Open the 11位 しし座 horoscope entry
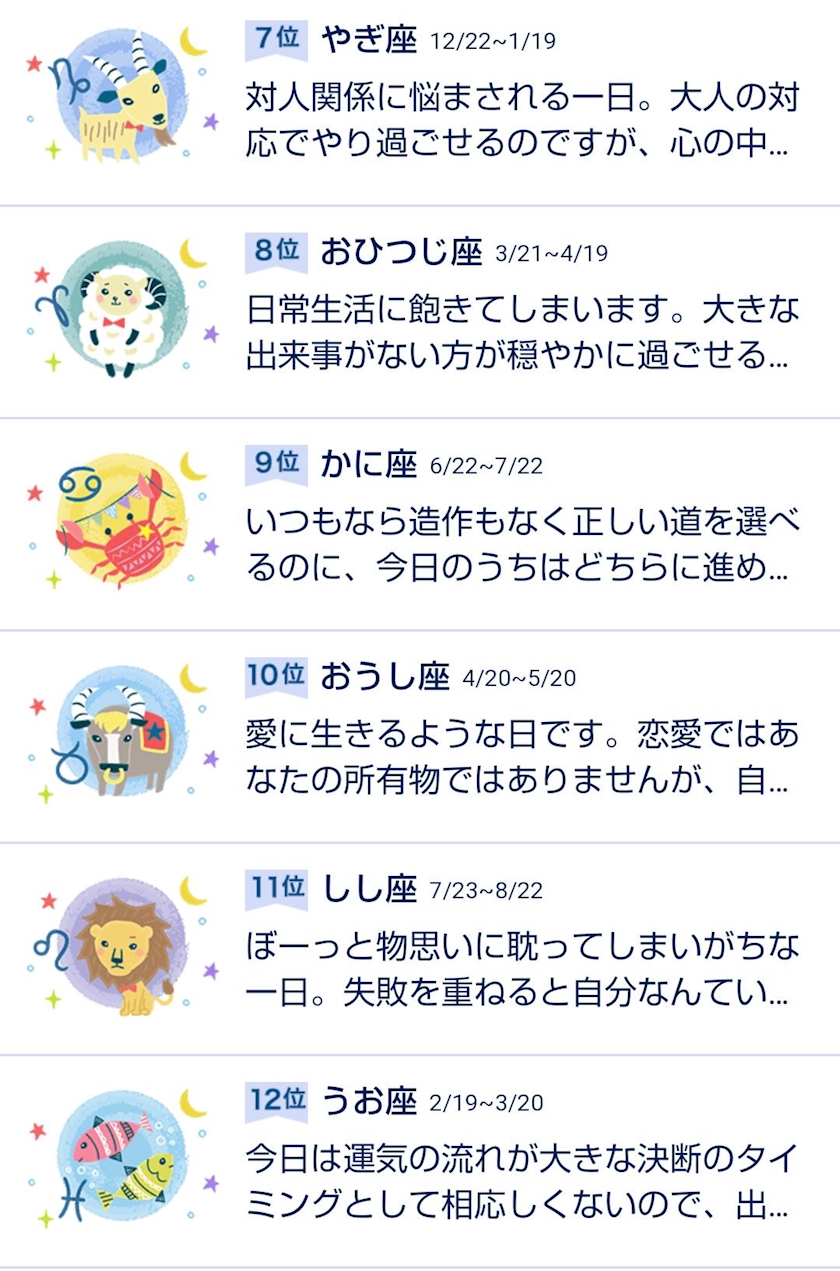840x1271 pixels. point(420,948)
